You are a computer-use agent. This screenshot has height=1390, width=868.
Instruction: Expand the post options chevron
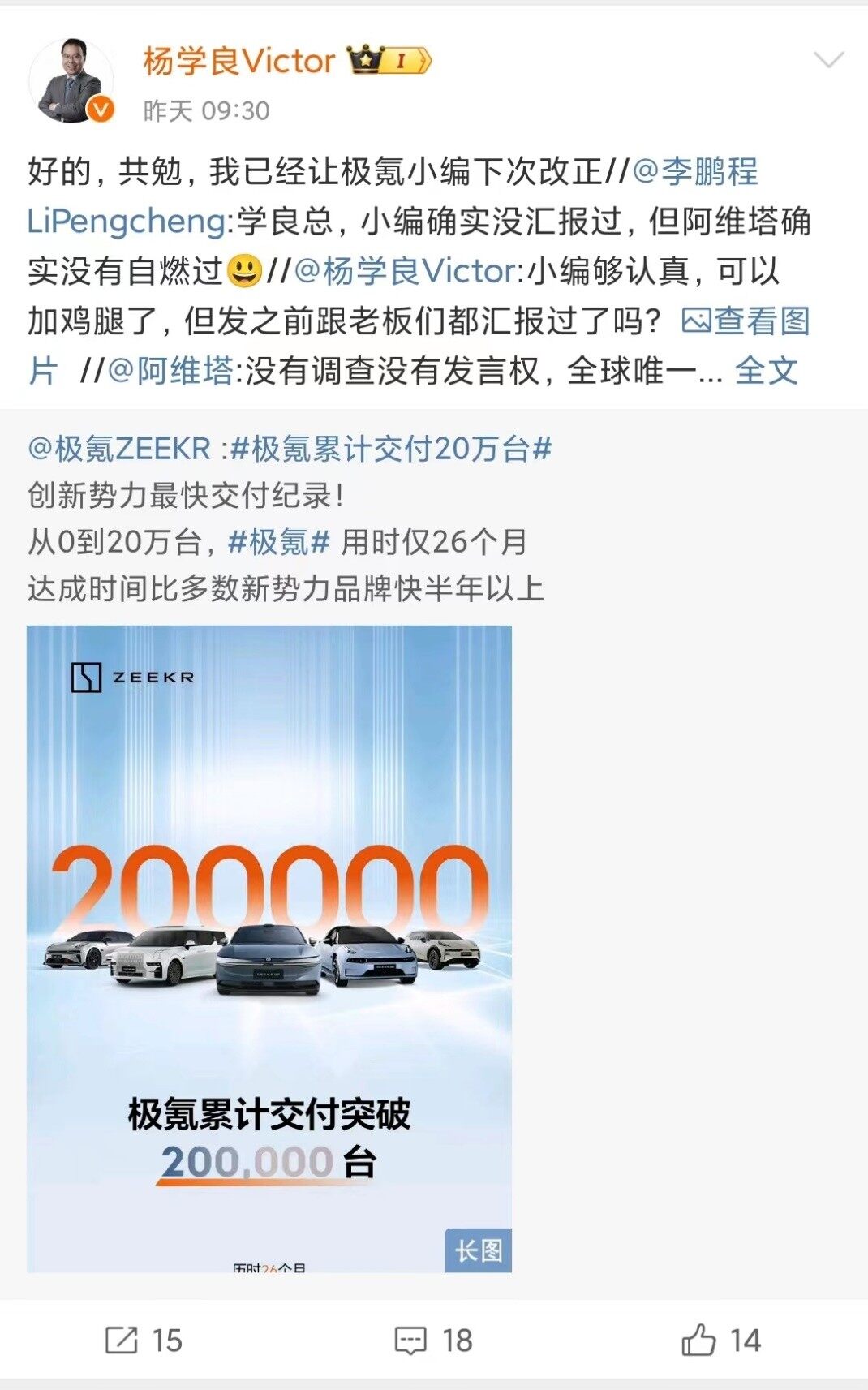(x=828, y=61)
